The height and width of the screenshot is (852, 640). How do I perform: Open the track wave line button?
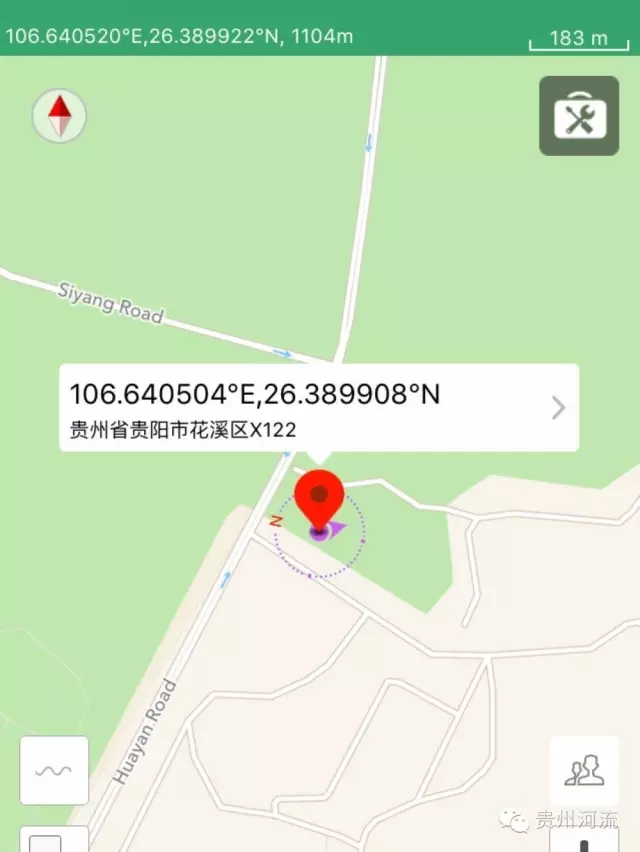pyautogui.click(x=54, y=770)
